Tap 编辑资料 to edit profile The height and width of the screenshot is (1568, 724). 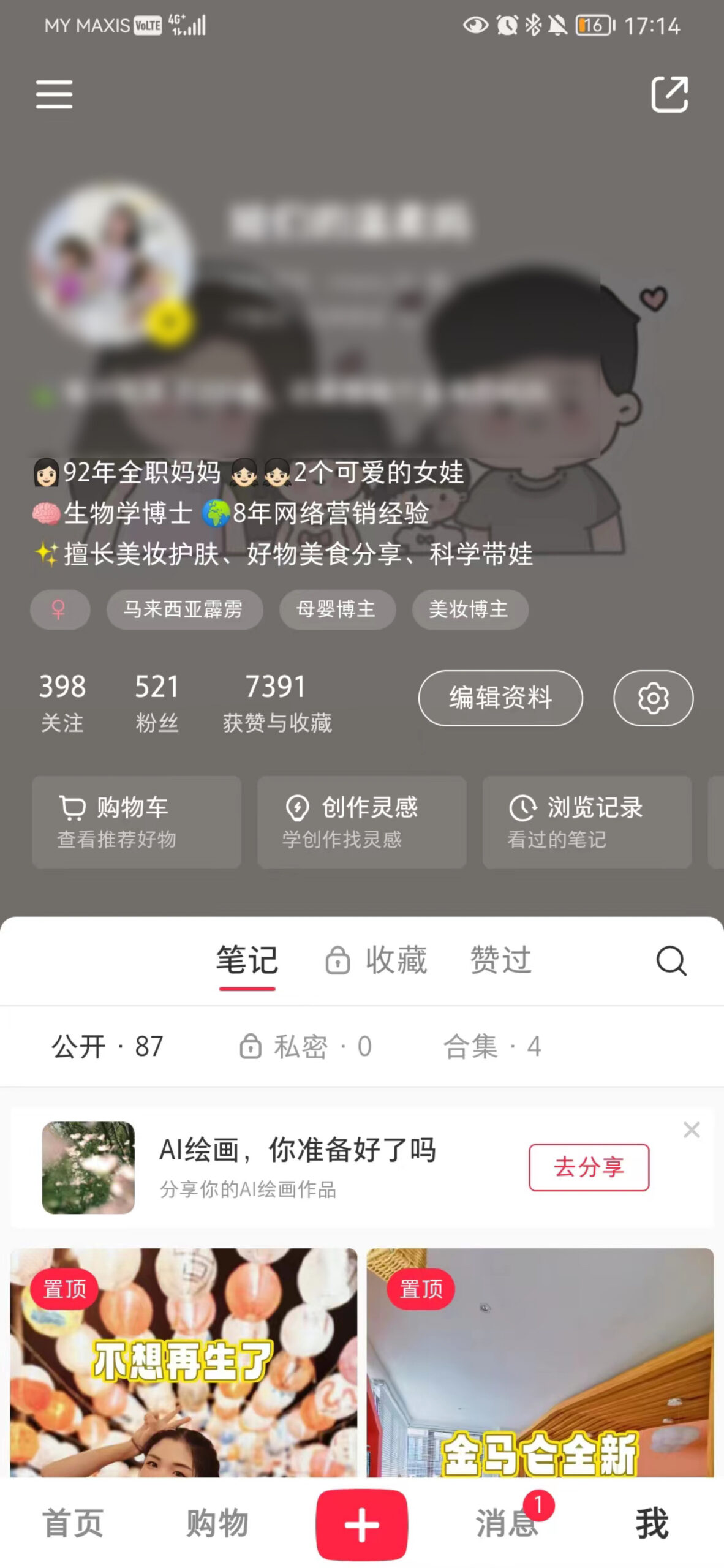click(x=500, y=698)
